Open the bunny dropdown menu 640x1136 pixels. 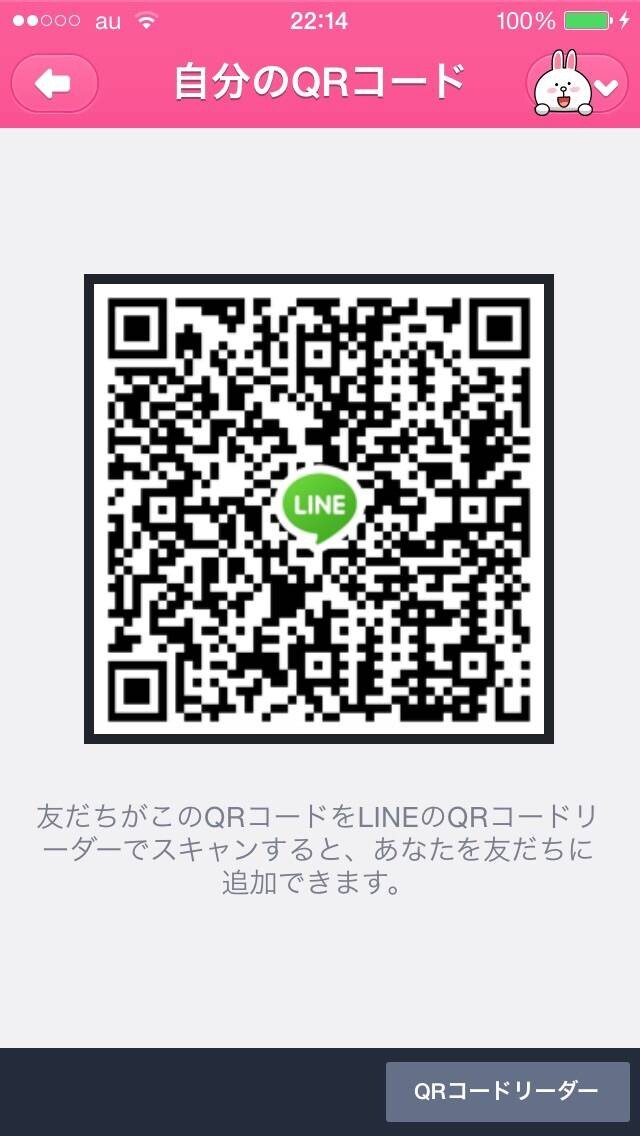tap(577, 84)
